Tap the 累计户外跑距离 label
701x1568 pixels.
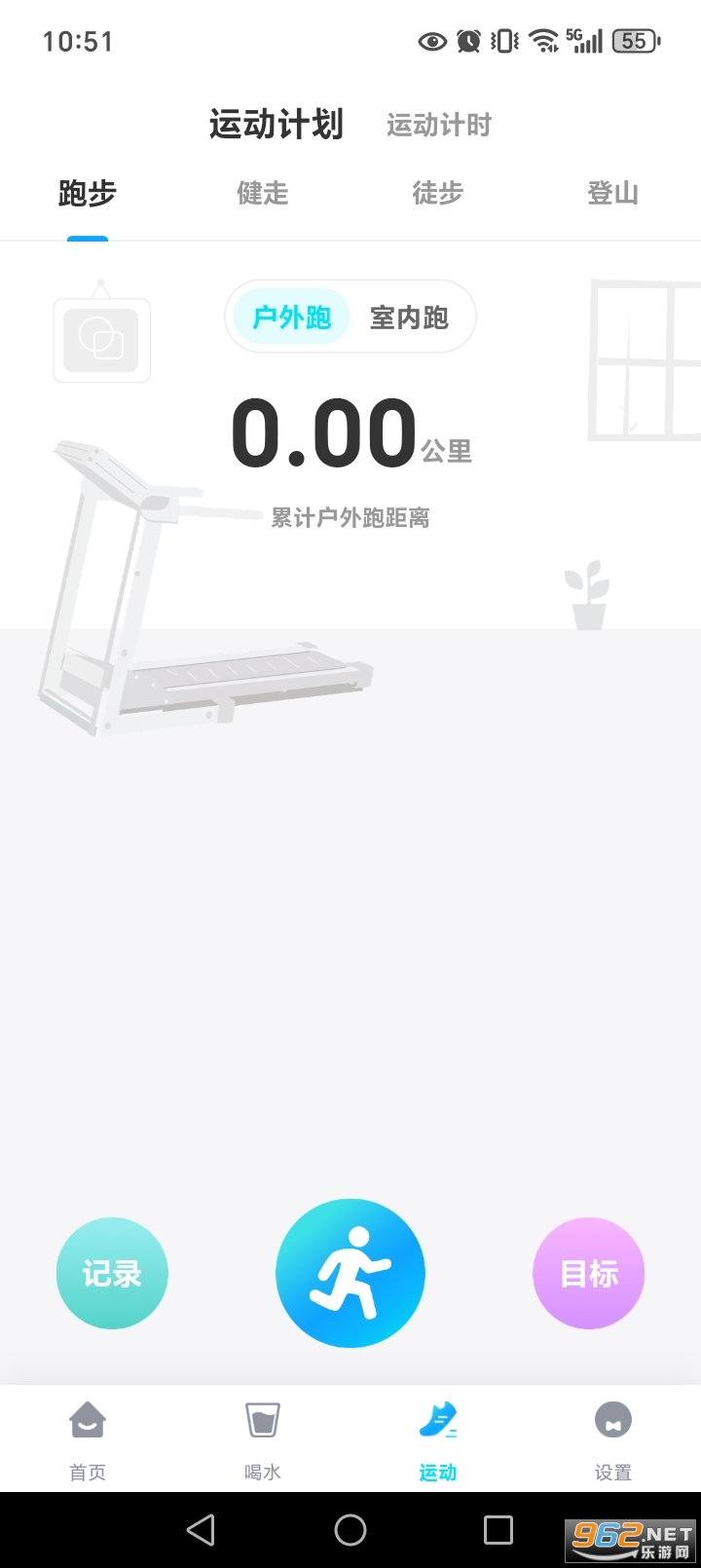pyautogui.click(x=350, y=518)
